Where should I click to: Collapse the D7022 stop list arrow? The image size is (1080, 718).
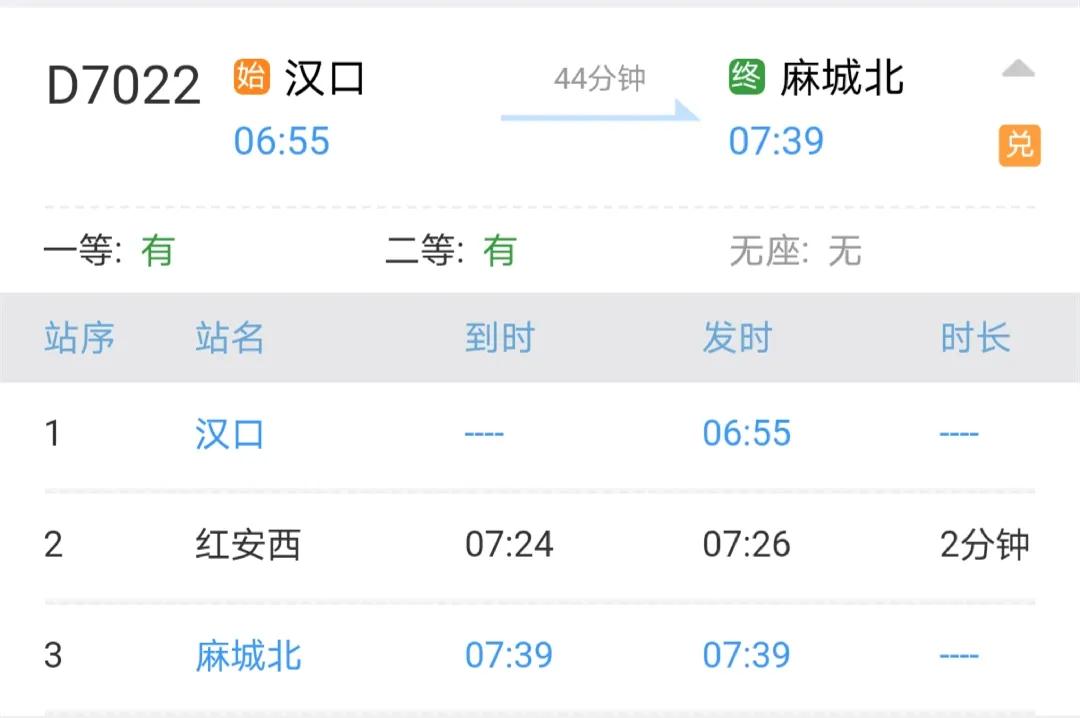[1018, 69]
